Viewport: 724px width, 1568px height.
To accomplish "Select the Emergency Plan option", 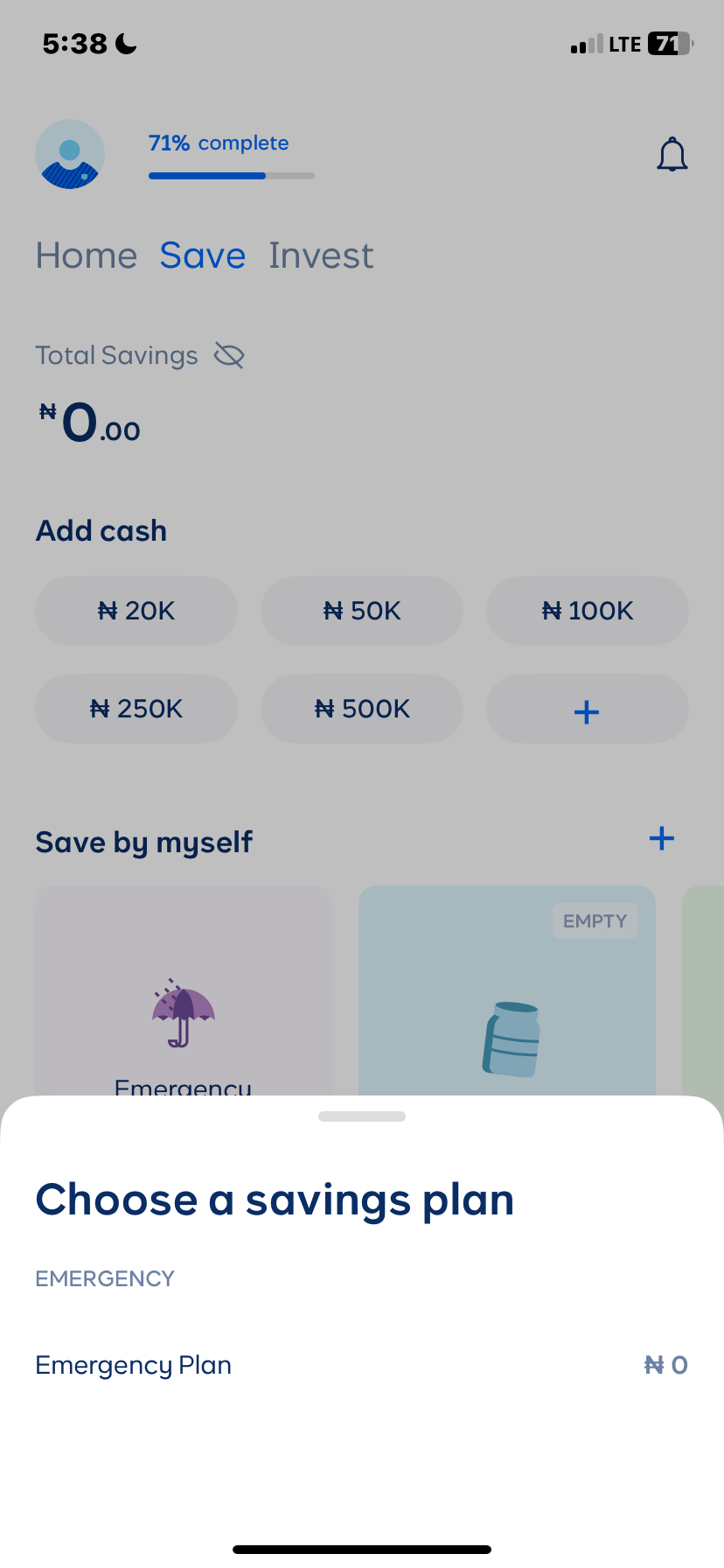I will point(133,1364).
